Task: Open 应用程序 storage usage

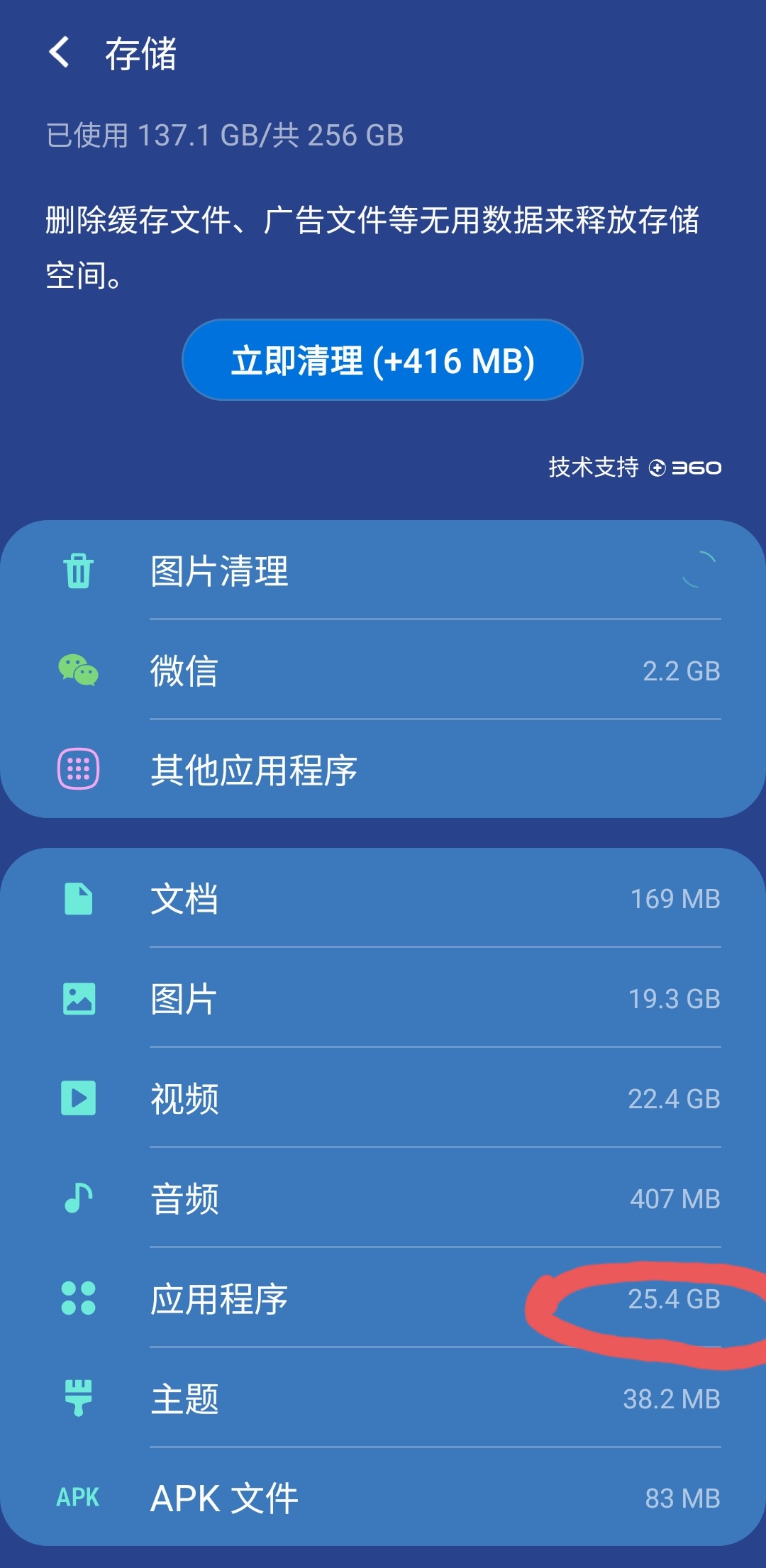Action: [x=383, y=1299]
